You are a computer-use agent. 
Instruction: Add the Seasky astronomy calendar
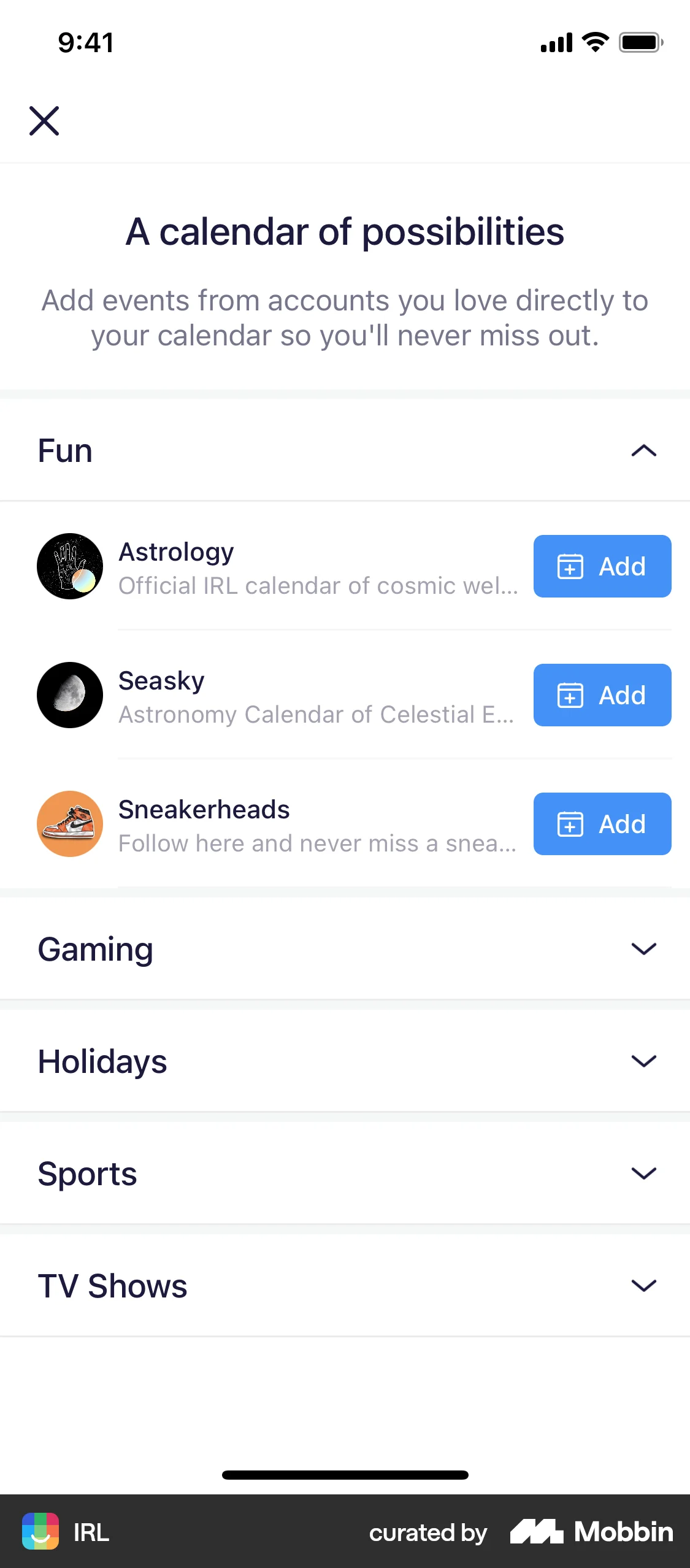pos(602,695)
